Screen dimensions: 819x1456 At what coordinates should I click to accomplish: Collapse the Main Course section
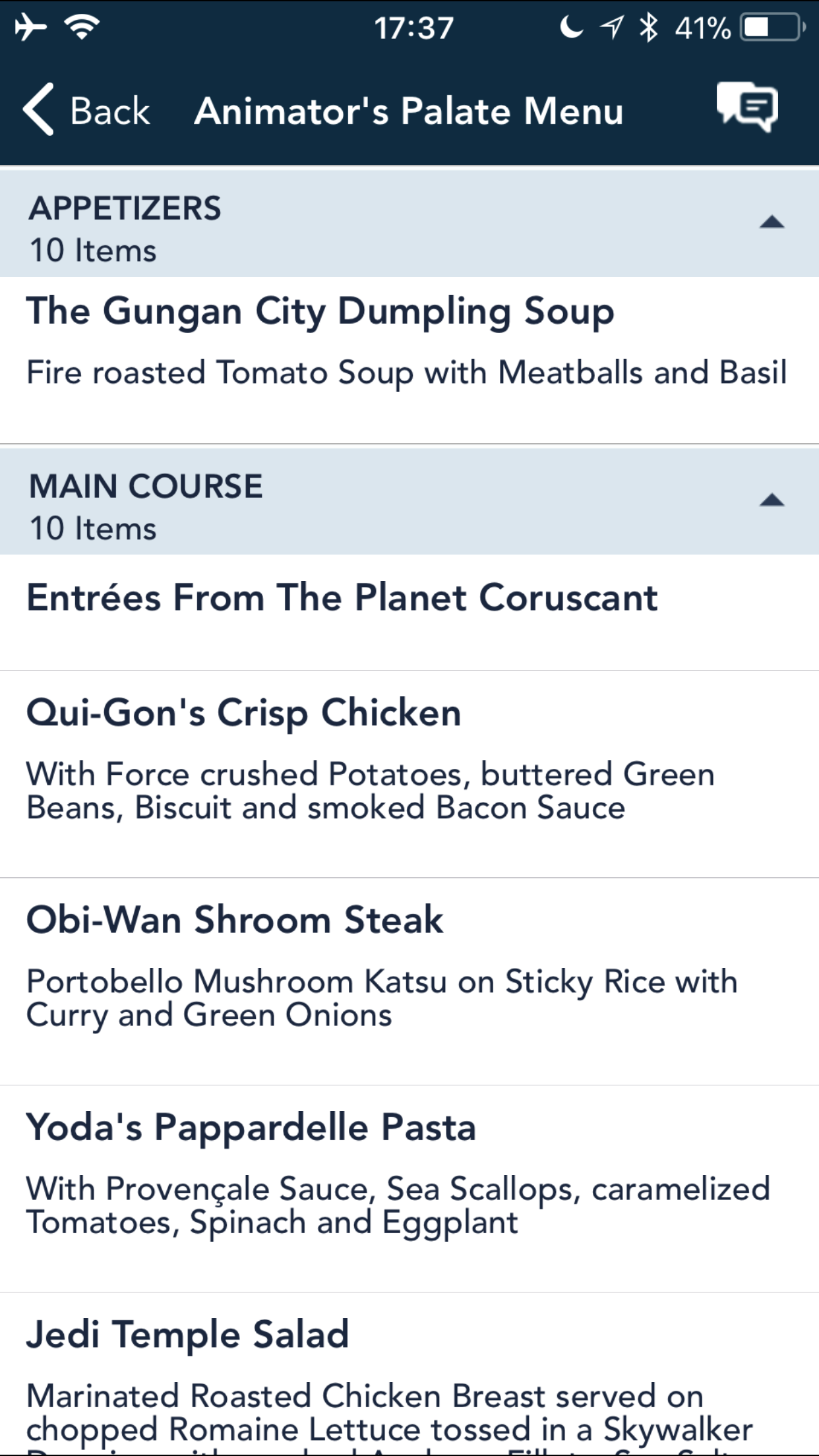[x=771, y=501]
